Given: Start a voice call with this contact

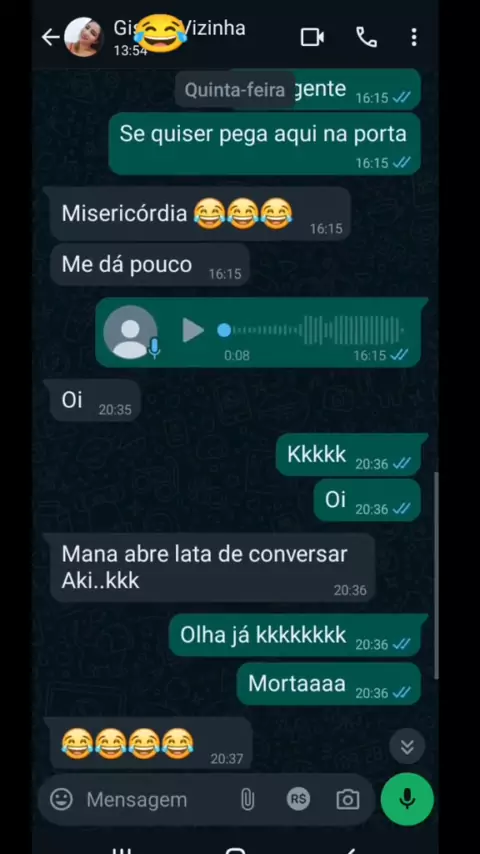Looking at the screenshot, I should click(367, 37).
